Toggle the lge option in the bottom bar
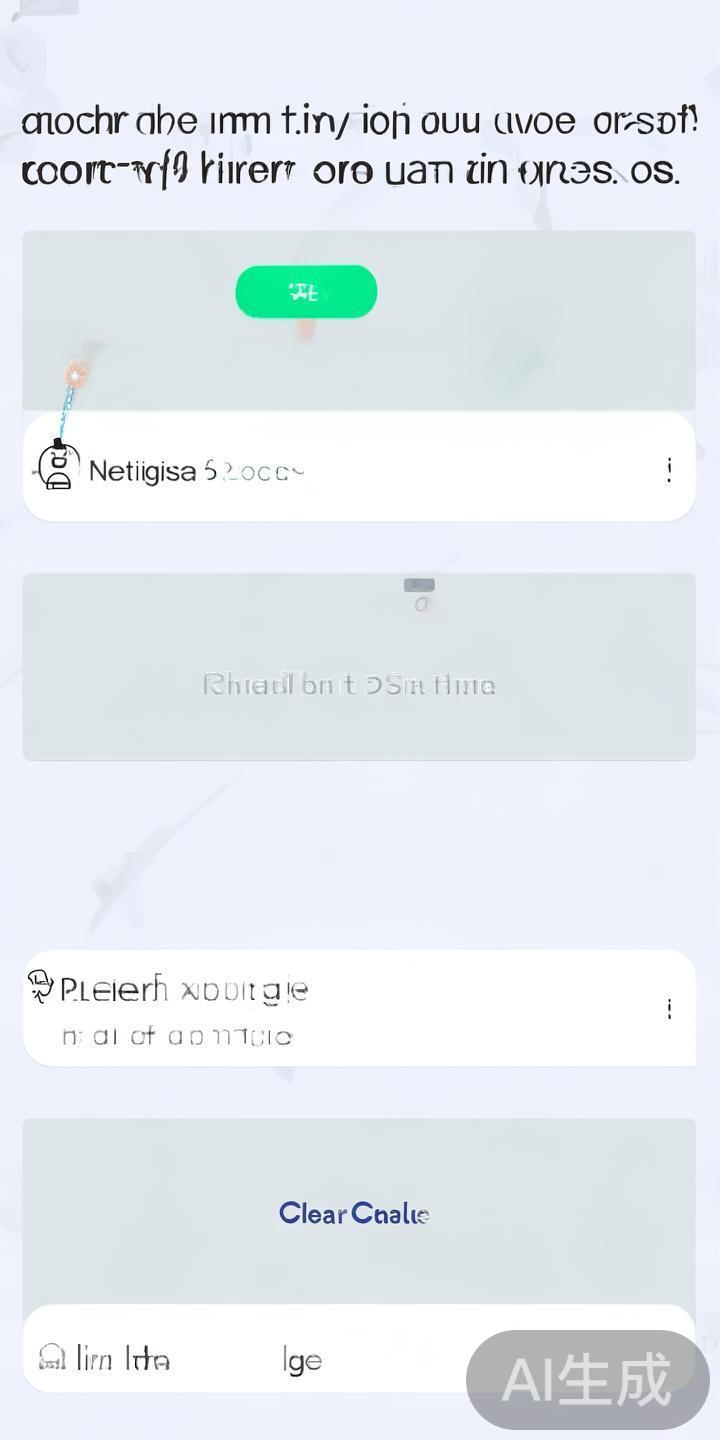The width and height of the screenshot is (720, 1440). pyautogui.click(x=302, y=1360)
